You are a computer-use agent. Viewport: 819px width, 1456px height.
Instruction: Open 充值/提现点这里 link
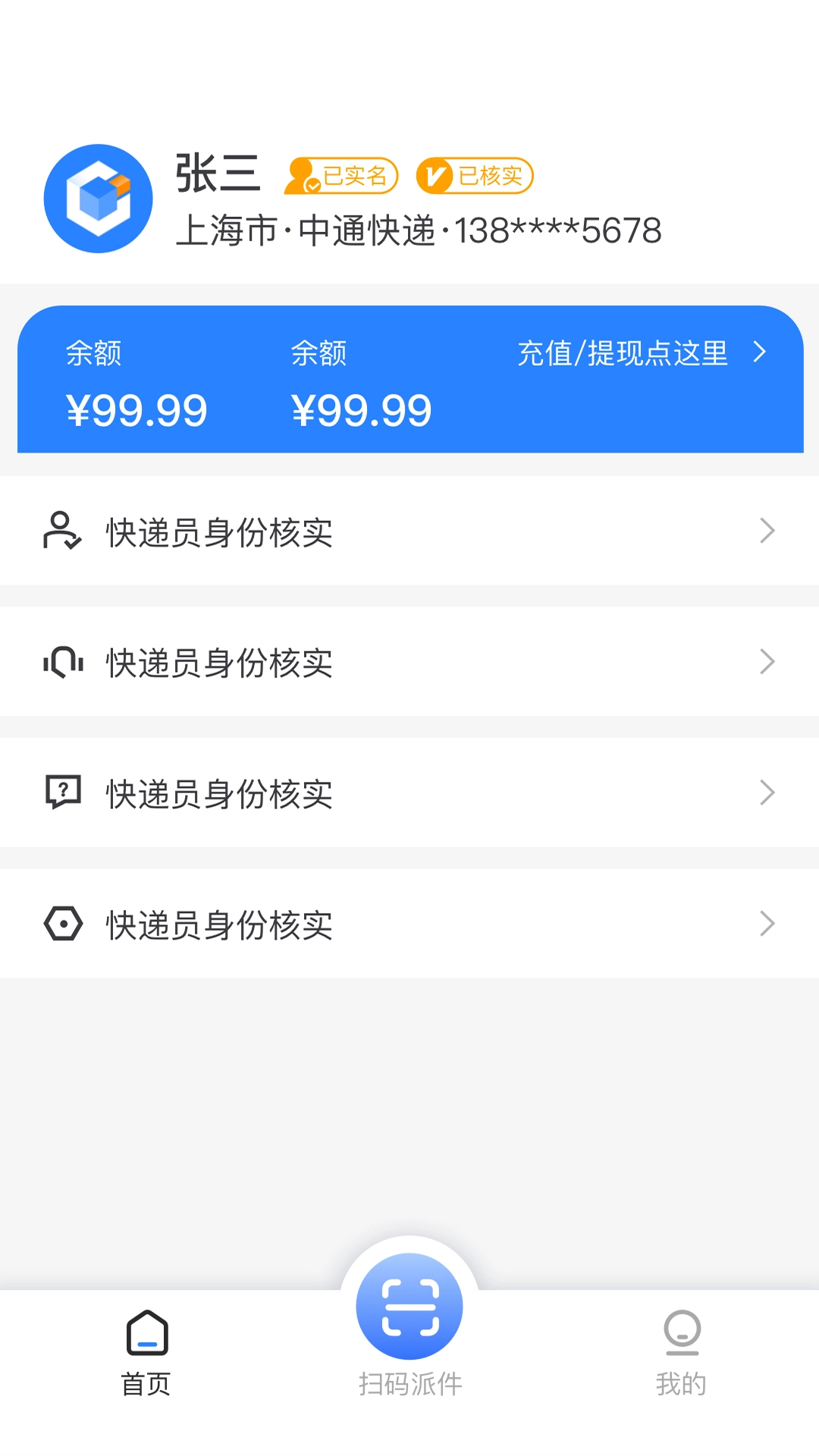coord(623,352)
